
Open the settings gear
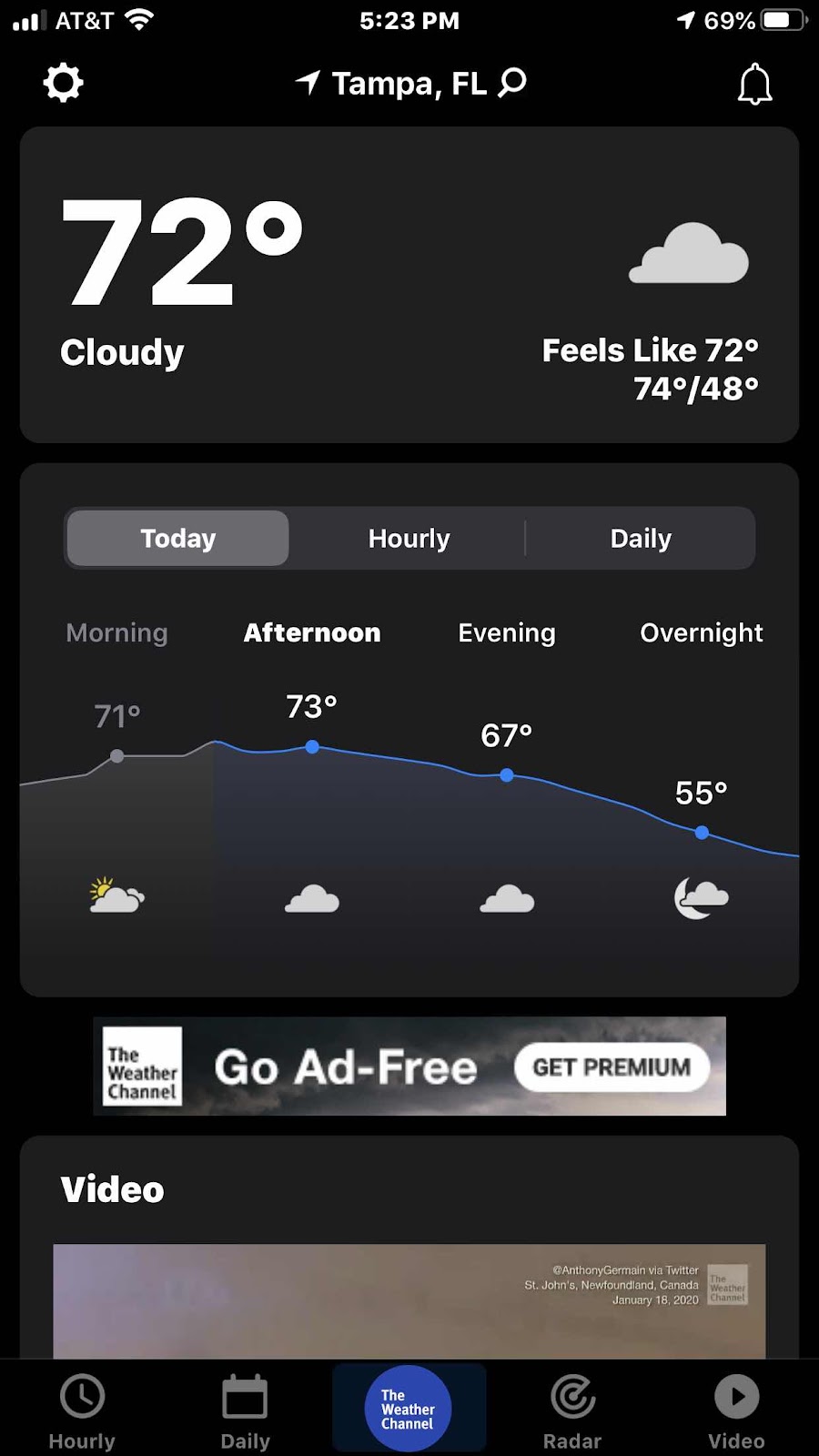(x=64, y=84)
